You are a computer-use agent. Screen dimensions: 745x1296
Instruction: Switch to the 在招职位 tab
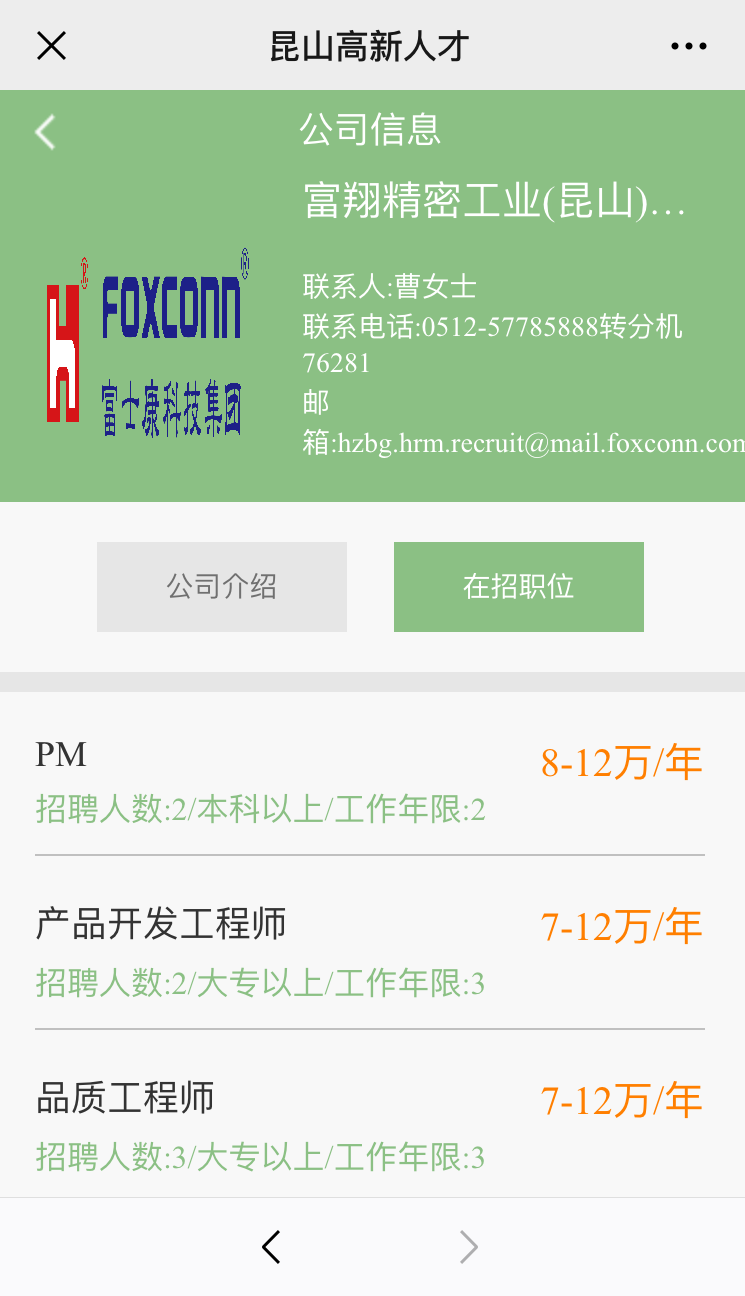tap(518, 587)
